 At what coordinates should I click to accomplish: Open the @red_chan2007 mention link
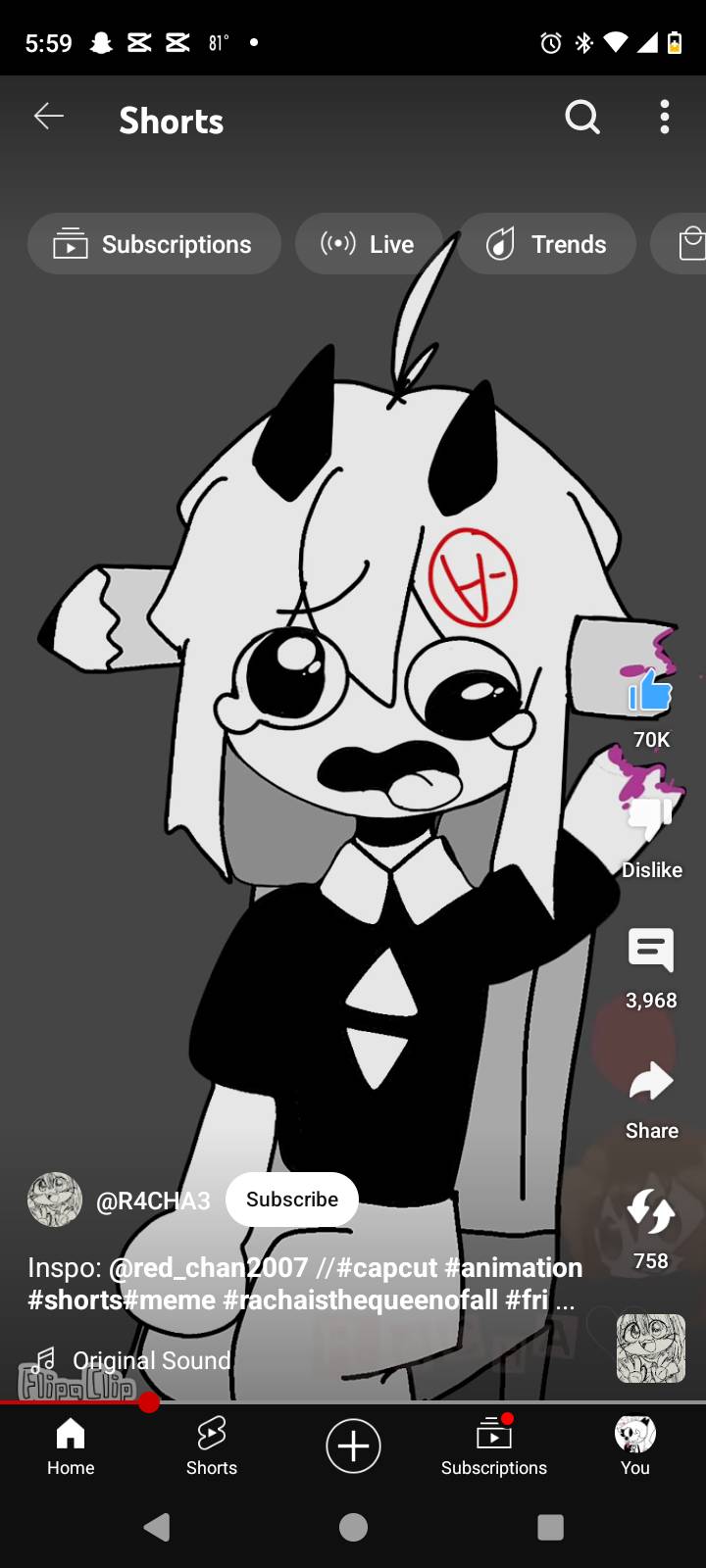208,1267
